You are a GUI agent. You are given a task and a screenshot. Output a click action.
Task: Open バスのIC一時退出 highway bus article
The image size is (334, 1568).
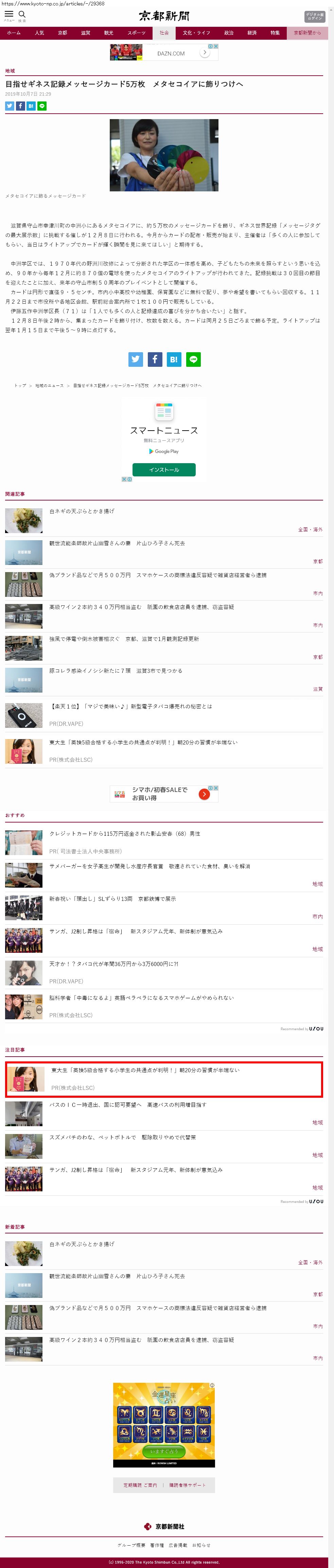tap(127, 1105)
